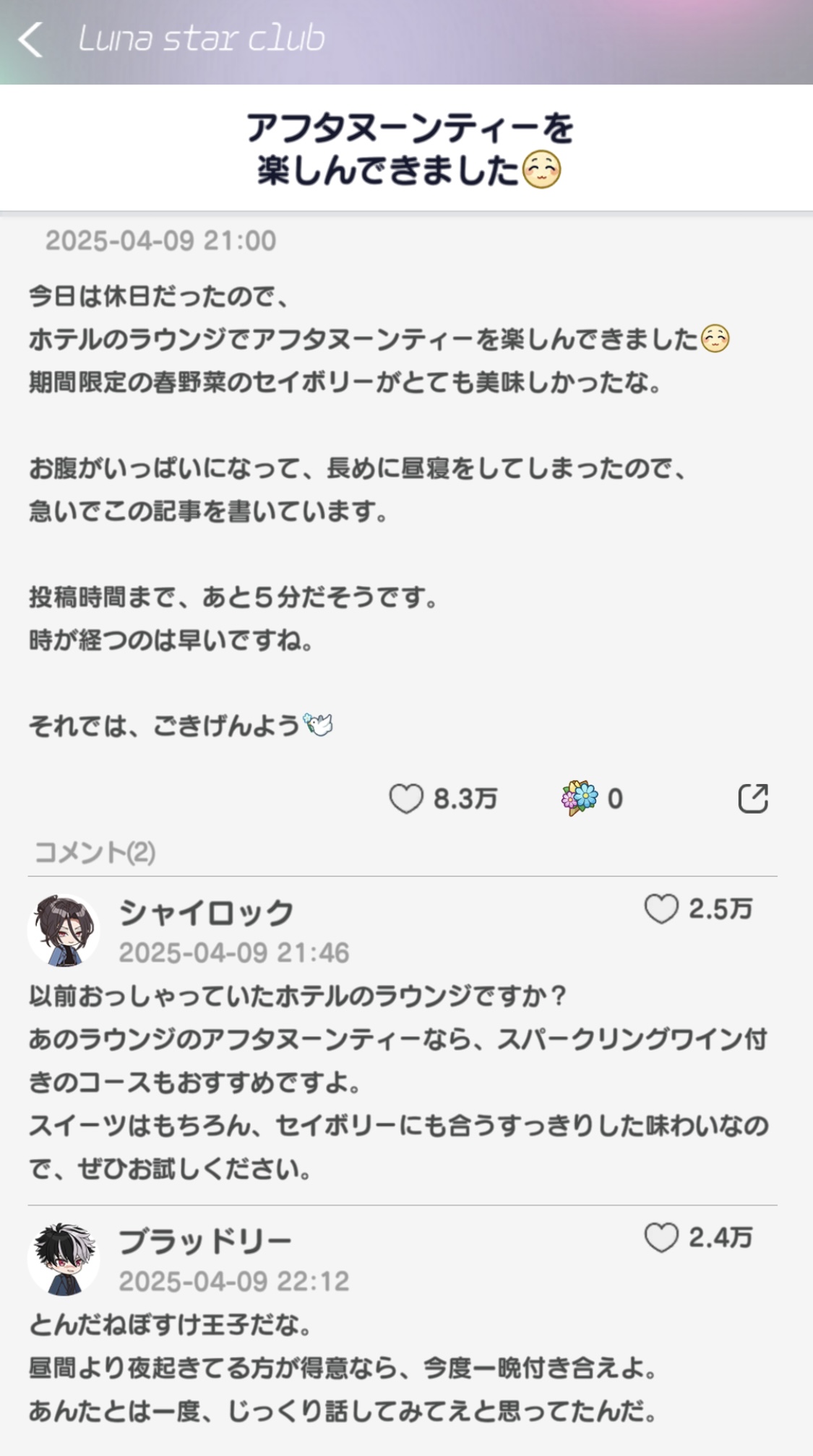Like the afternoon tea blog post
Screen dimensions: 813x1456
[406, 798]
